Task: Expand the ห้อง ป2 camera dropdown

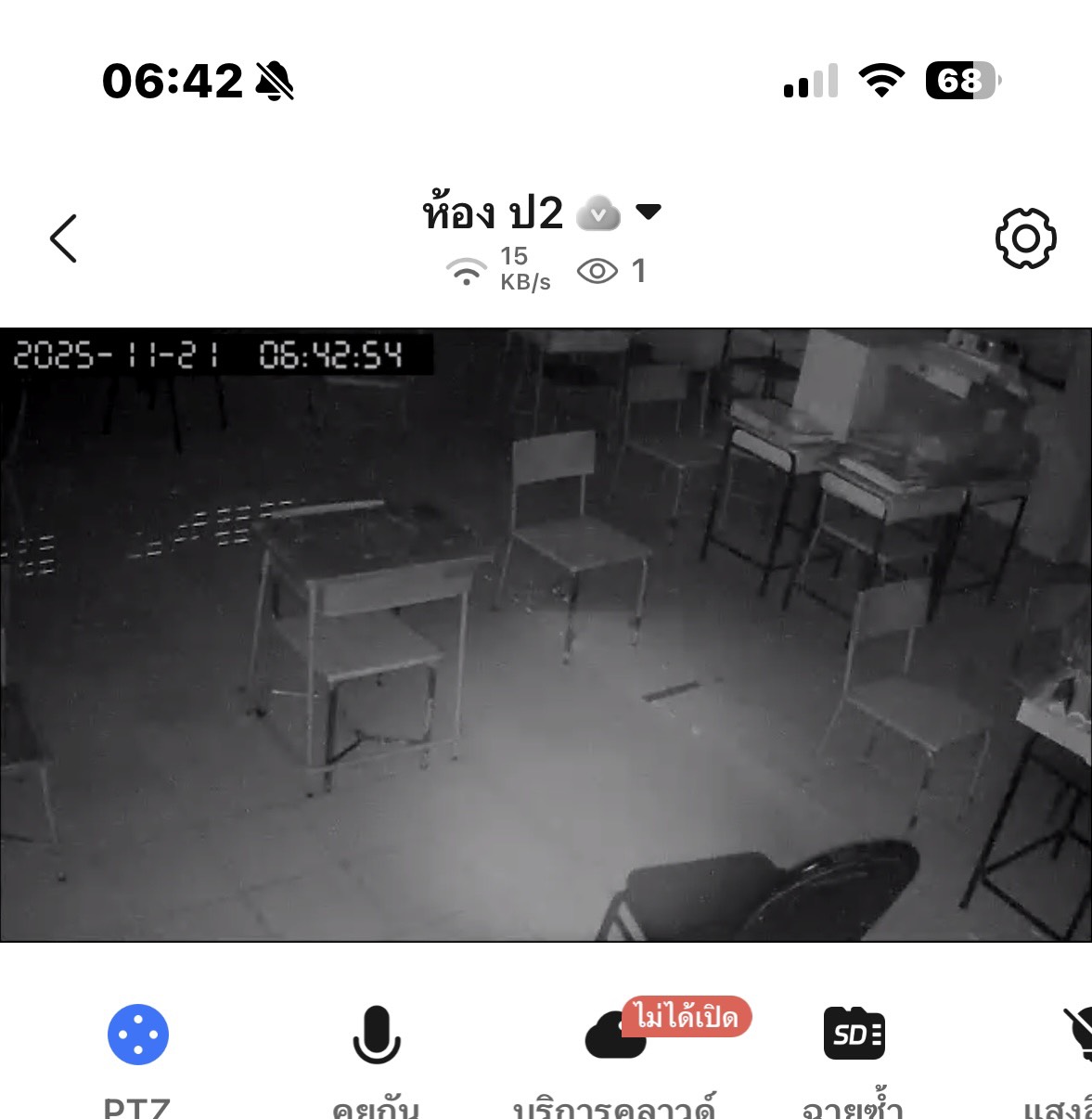Action: click(649, 212)
